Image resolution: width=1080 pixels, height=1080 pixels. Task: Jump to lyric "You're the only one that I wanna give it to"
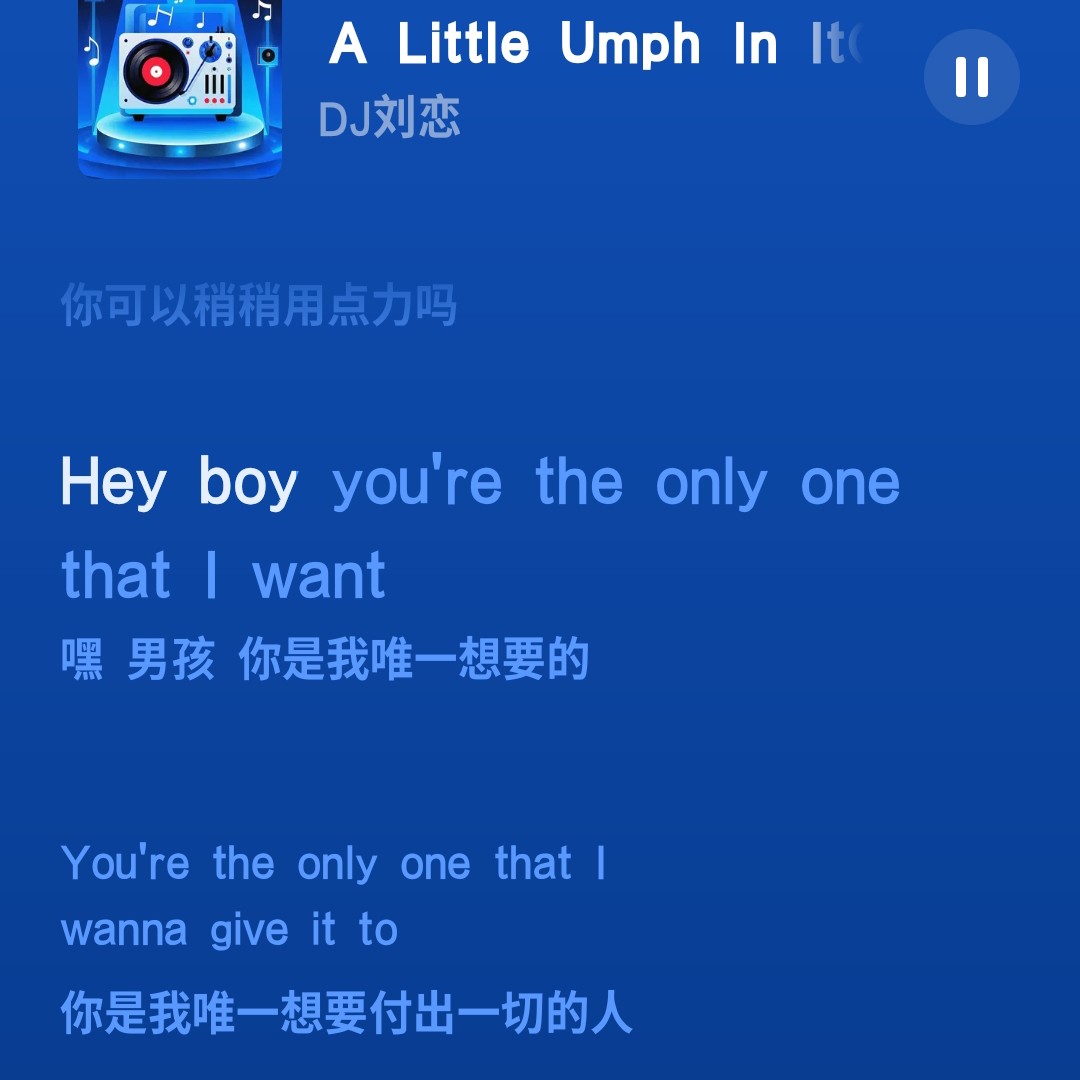pos(333,895)
